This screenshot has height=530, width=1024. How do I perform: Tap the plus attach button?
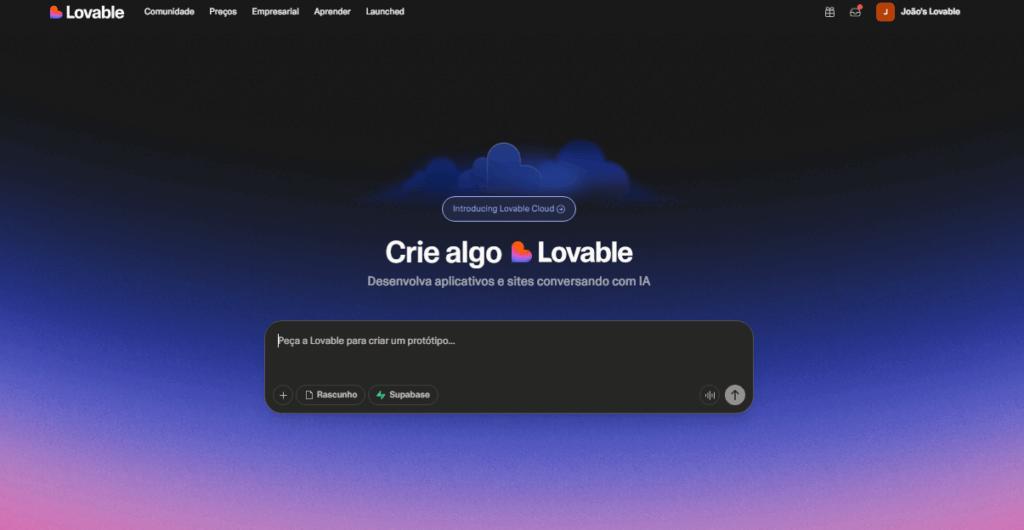point(283,395)
